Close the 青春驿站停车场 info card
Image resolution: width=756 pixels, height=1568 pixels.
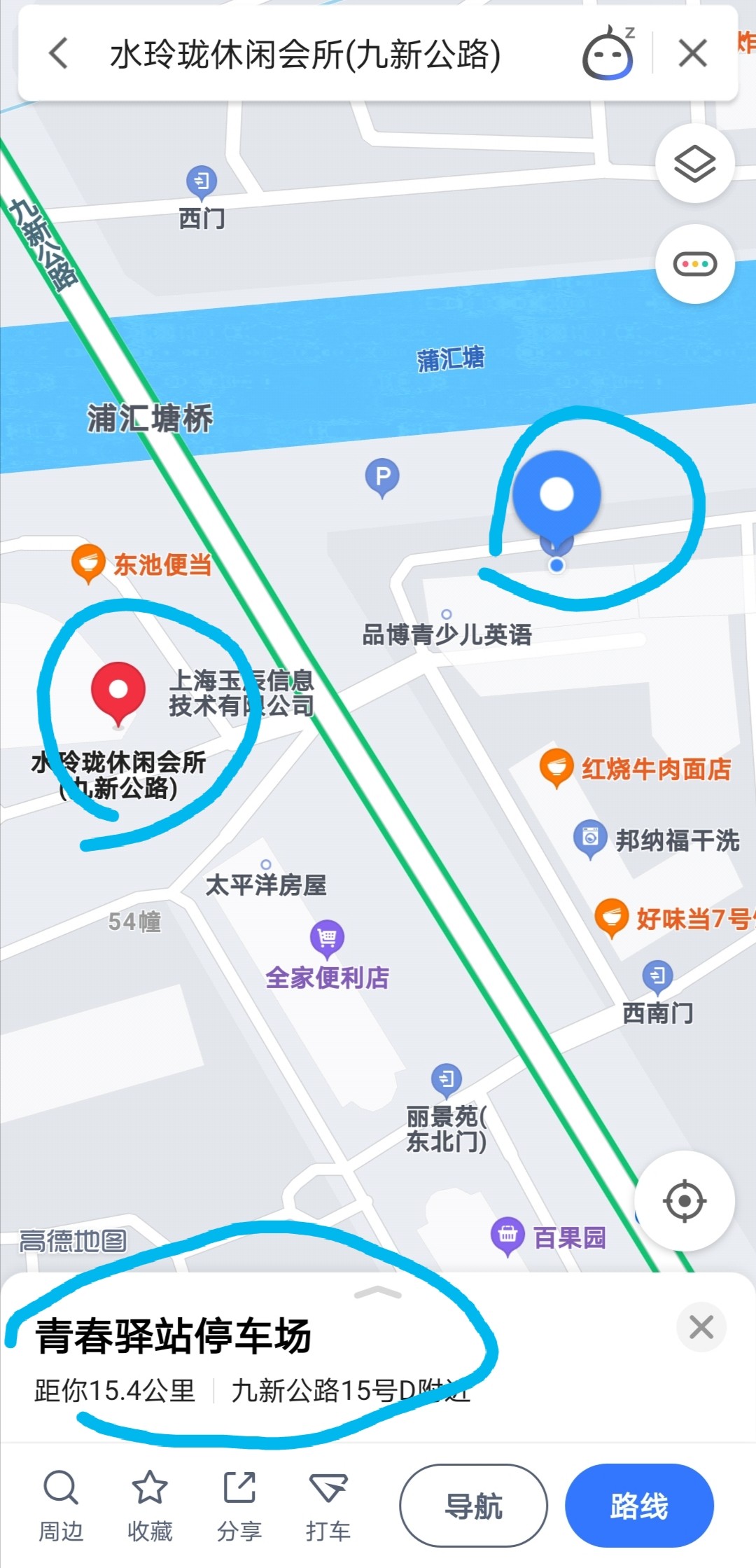point(701,1327)
